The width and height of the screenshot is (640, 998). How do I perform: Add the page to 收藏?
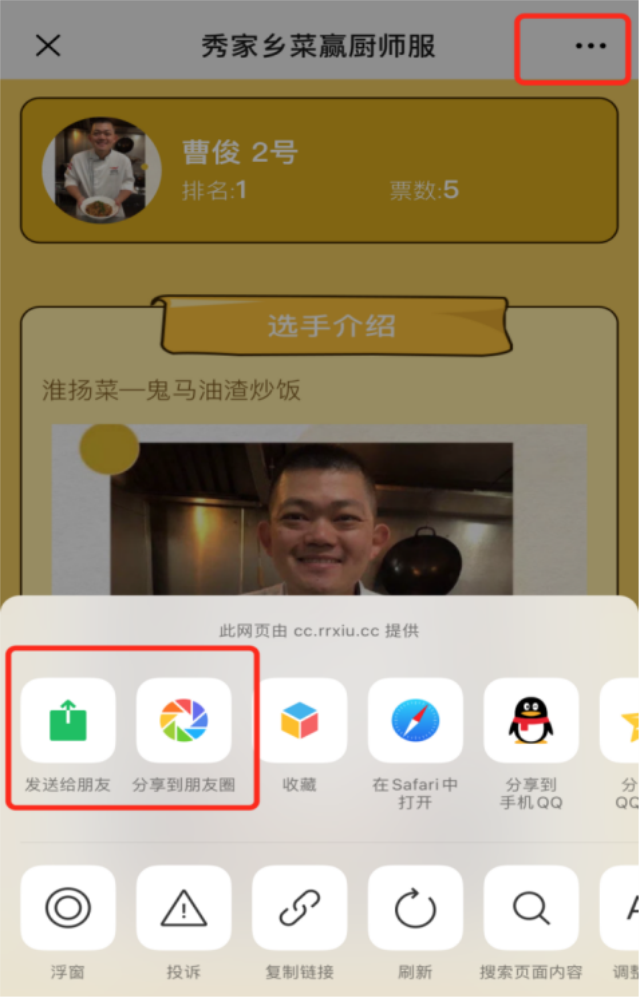(x=299, y=720)
